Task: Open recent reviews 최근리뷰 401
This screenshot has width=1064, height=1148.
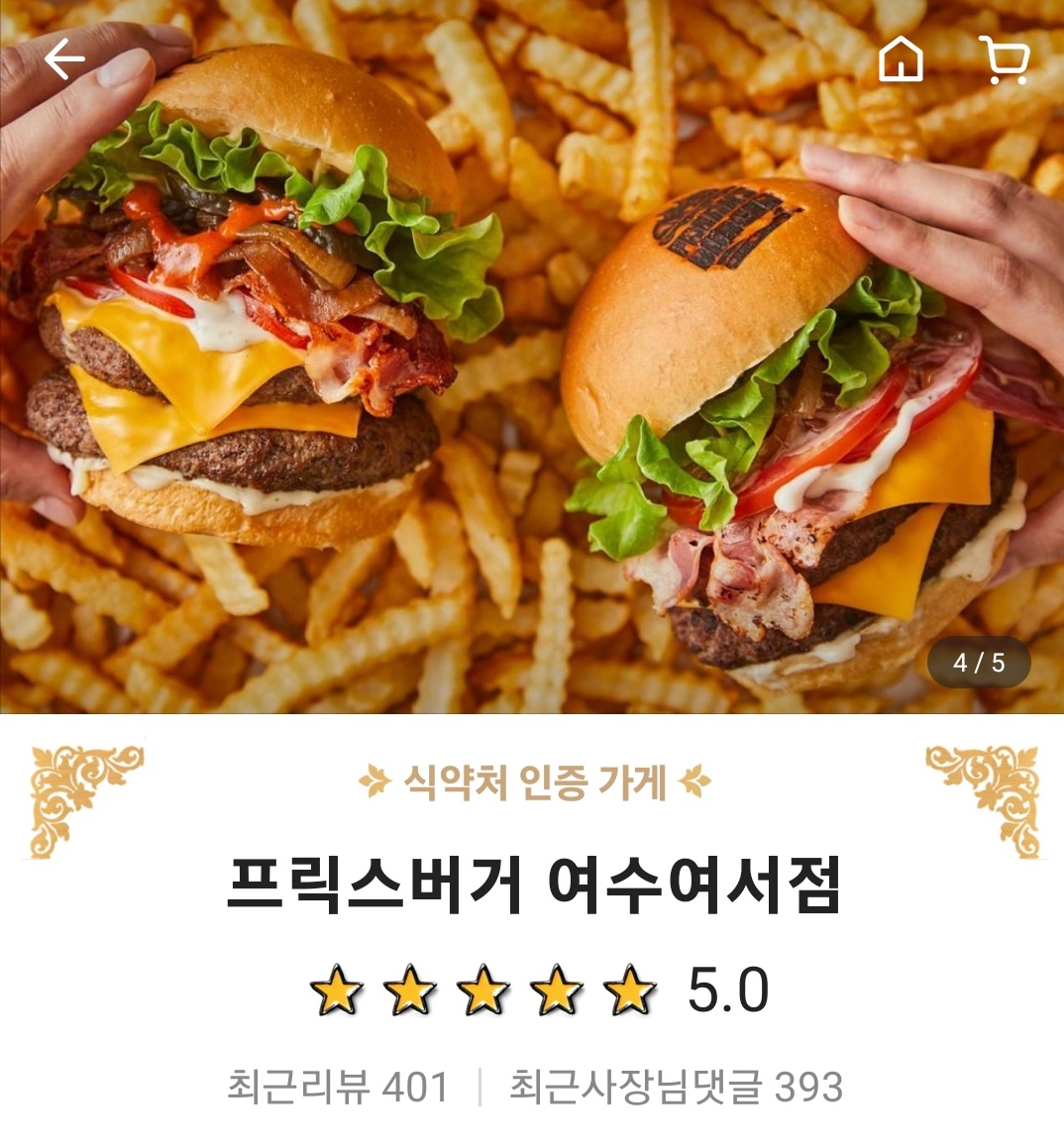Action: point(337,1087)
